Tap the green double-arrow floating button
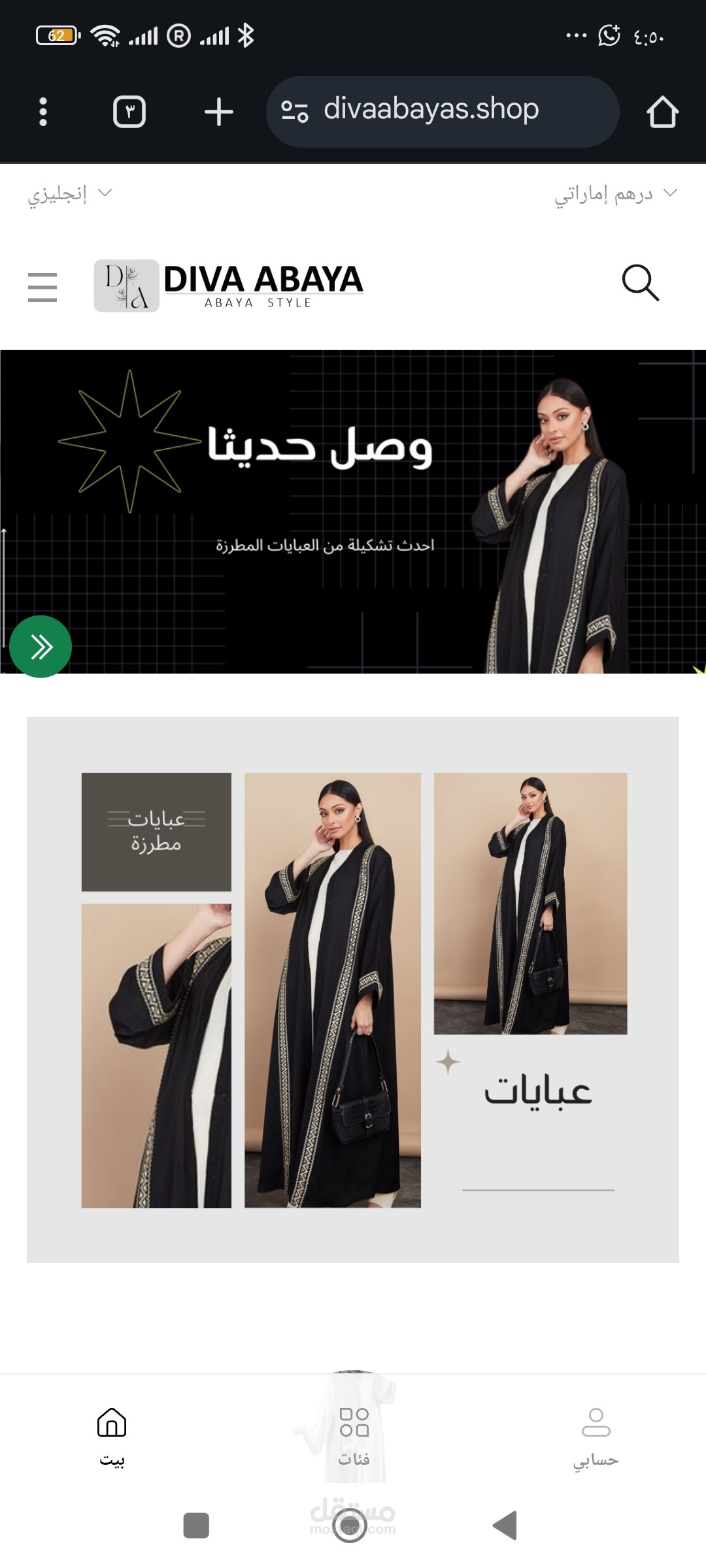706x1568 pixels. tap(41, 647)
